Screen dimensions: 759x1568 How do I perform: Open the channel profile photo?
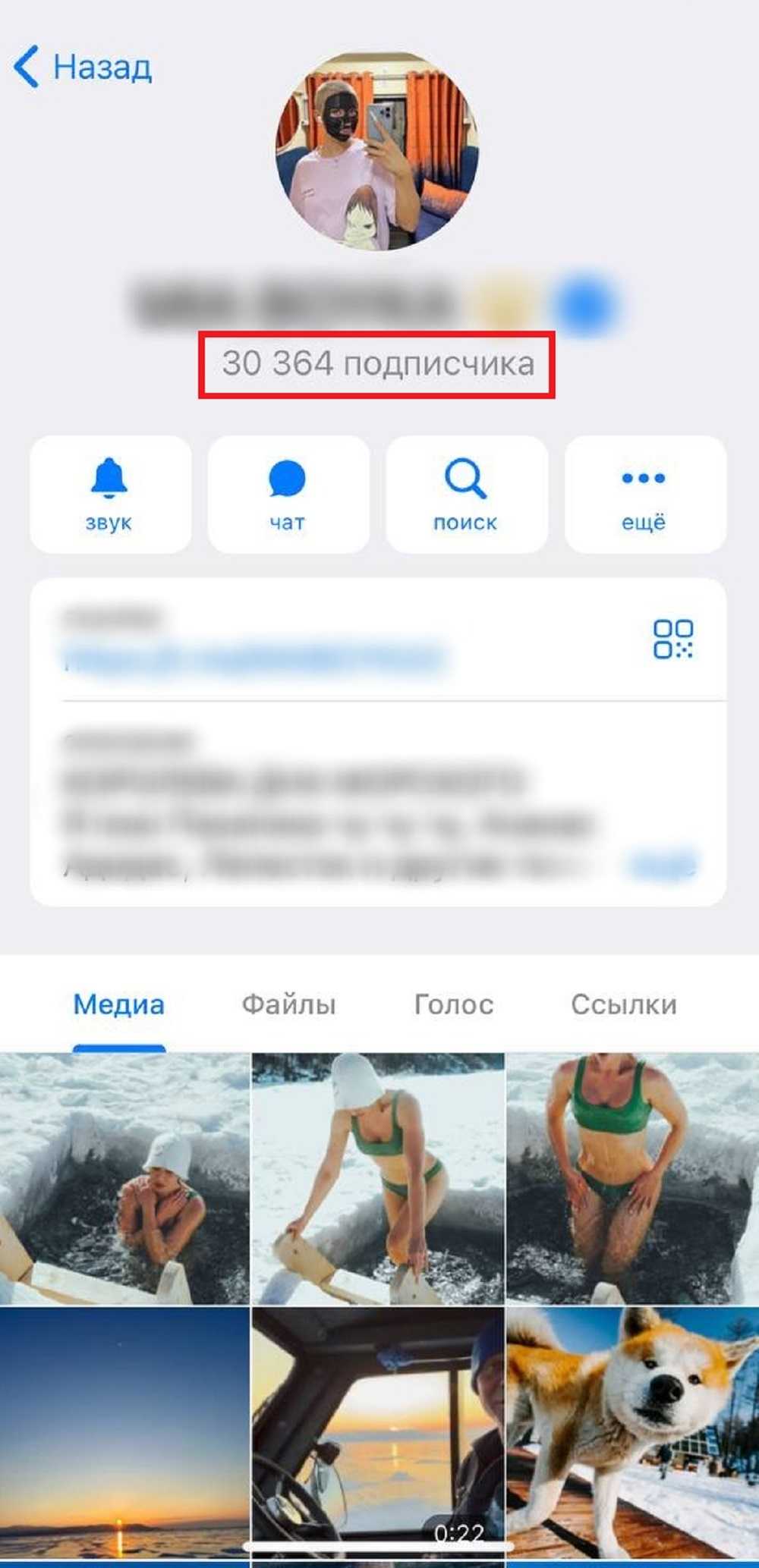[x=377, y=150]
